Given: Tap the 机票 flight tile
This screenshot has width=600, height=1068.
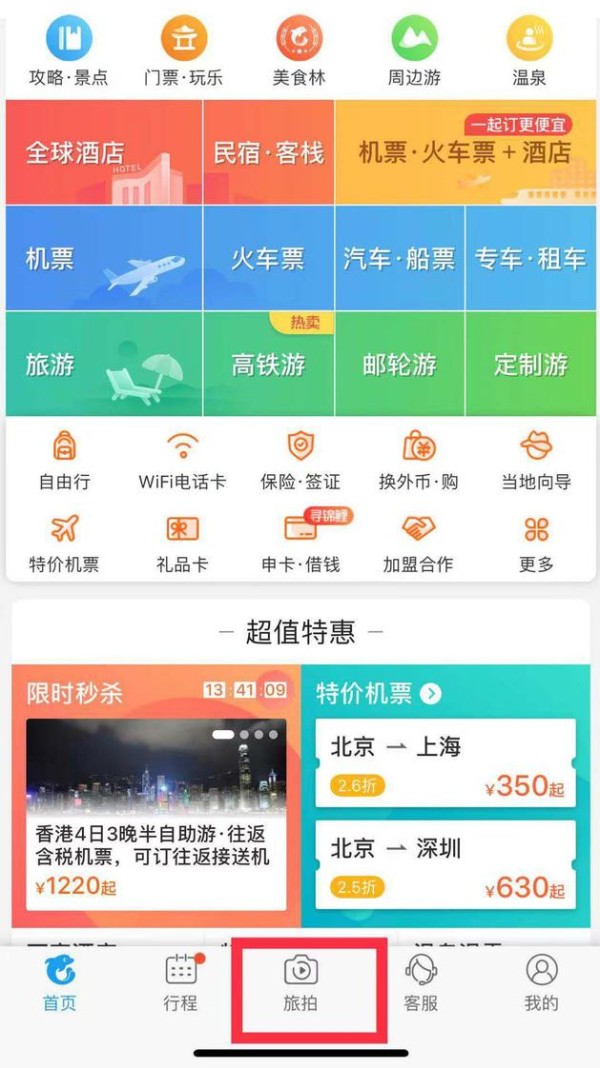Looking at the screenshot, I should pyautogui.click(x=104, y=258).
